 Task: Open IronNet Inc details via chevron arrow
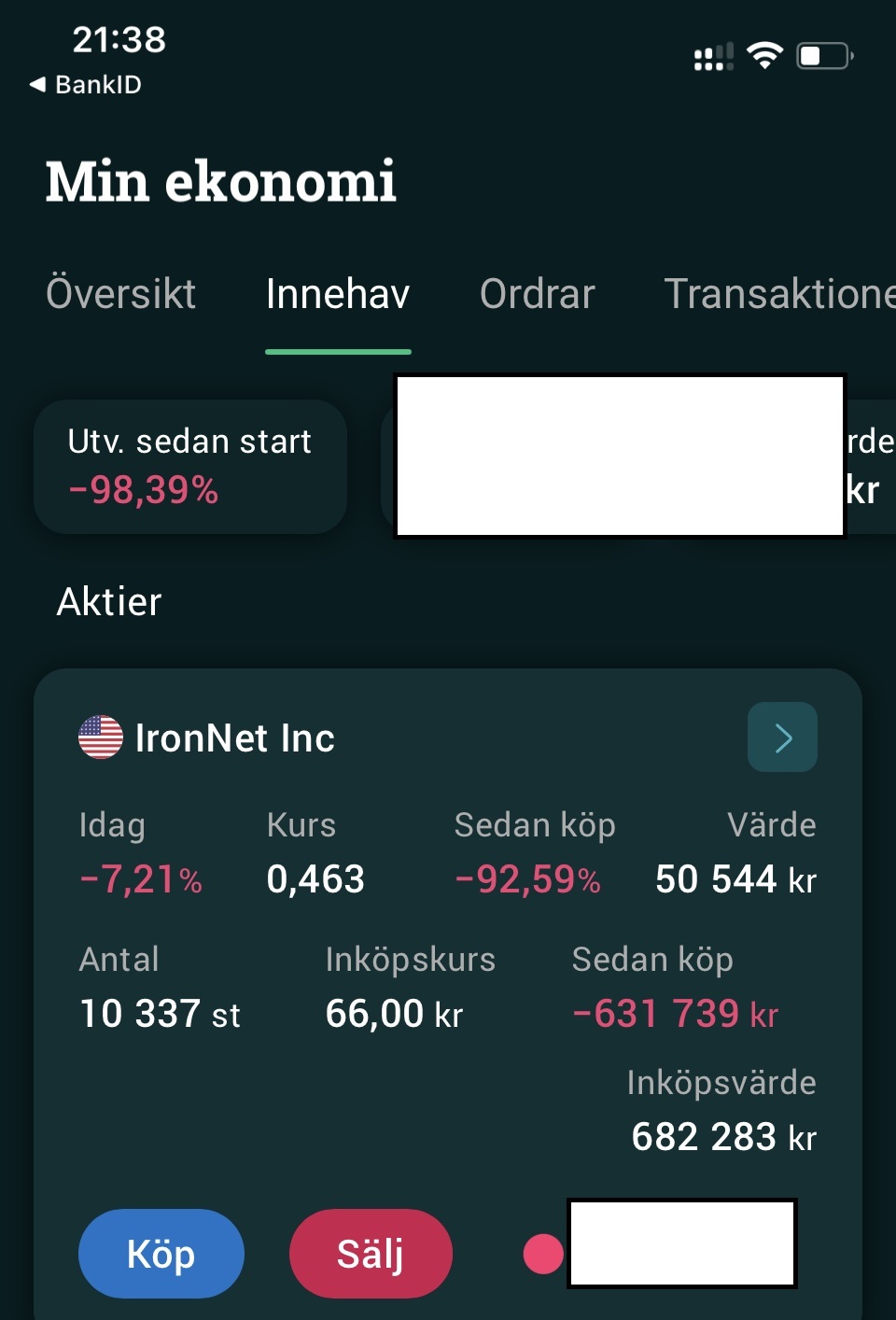coord(782,737)
